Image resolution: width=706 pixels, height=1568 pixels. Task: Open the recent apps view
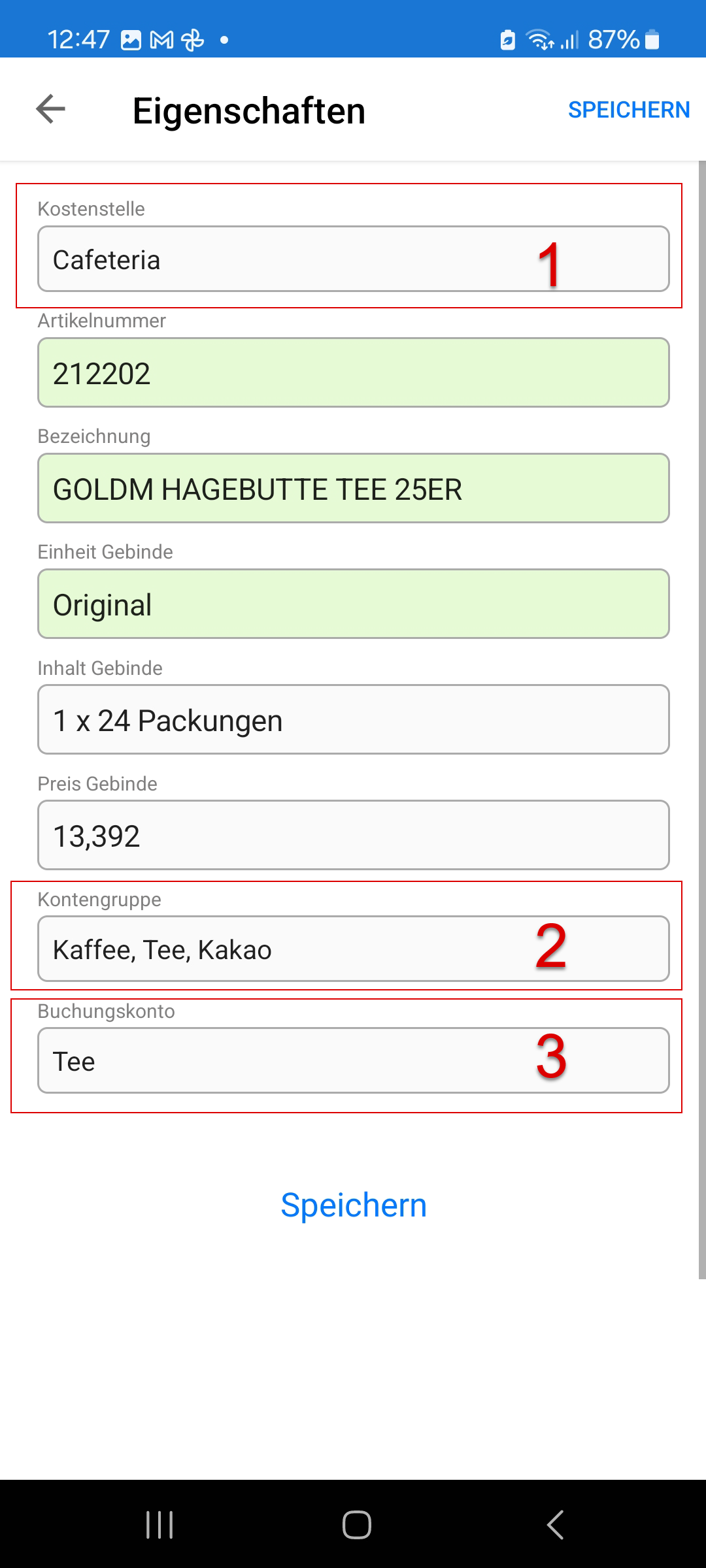click(x=160, y=1526)
